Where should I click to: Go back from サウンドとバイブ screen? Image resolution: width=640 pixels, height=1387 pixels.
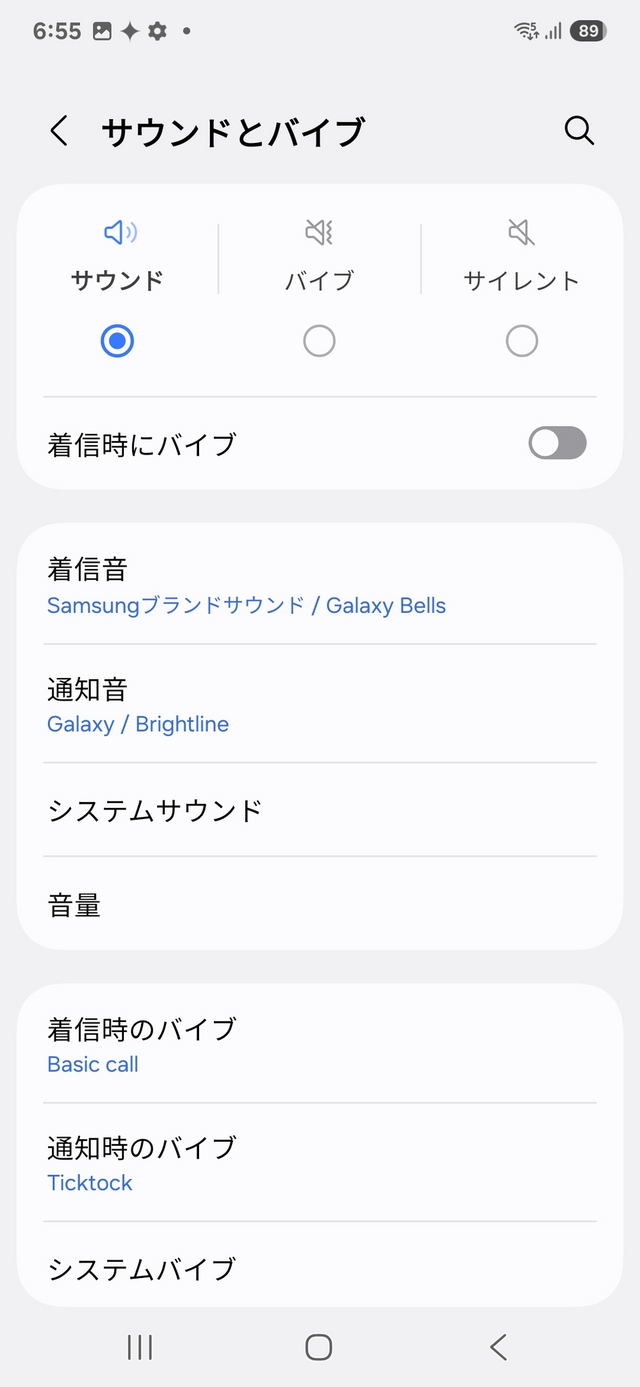[x=60, y=131]
